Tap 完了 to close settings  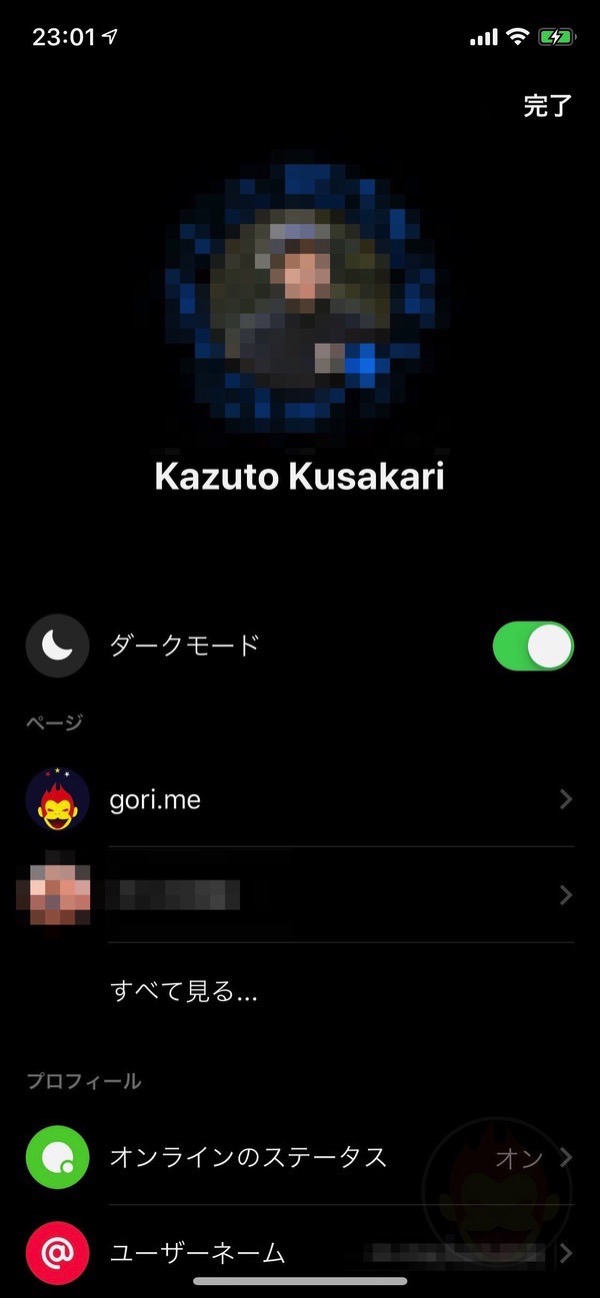click(547, 107)
